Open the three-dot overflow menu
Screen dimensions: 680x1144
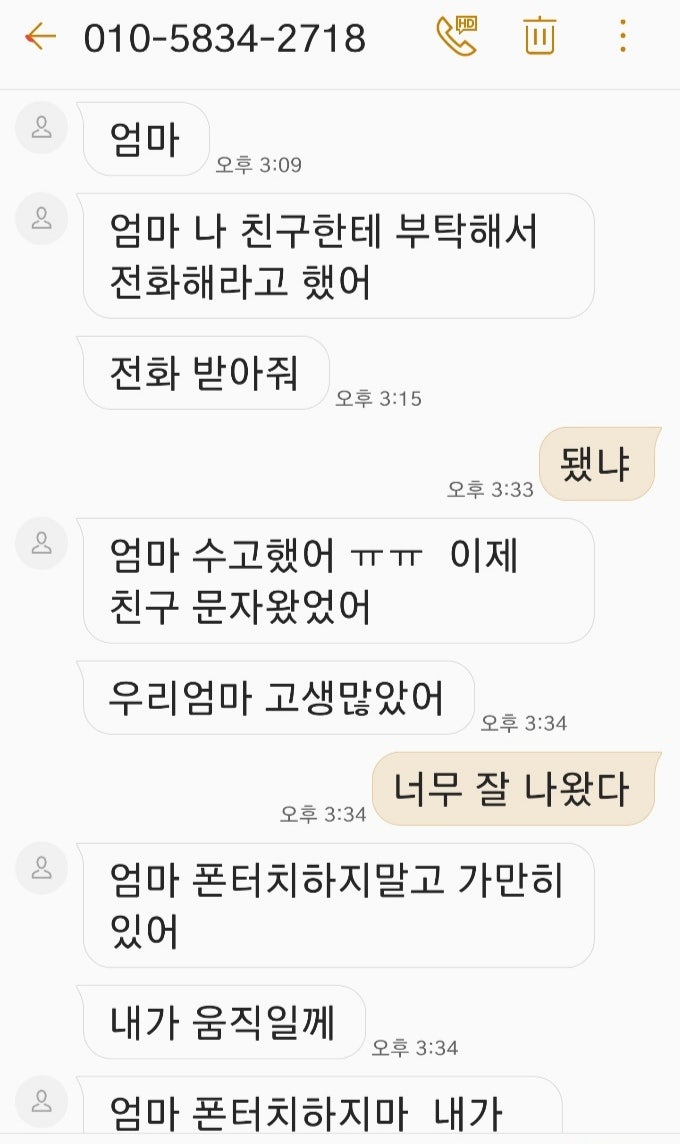coord(622,36)
